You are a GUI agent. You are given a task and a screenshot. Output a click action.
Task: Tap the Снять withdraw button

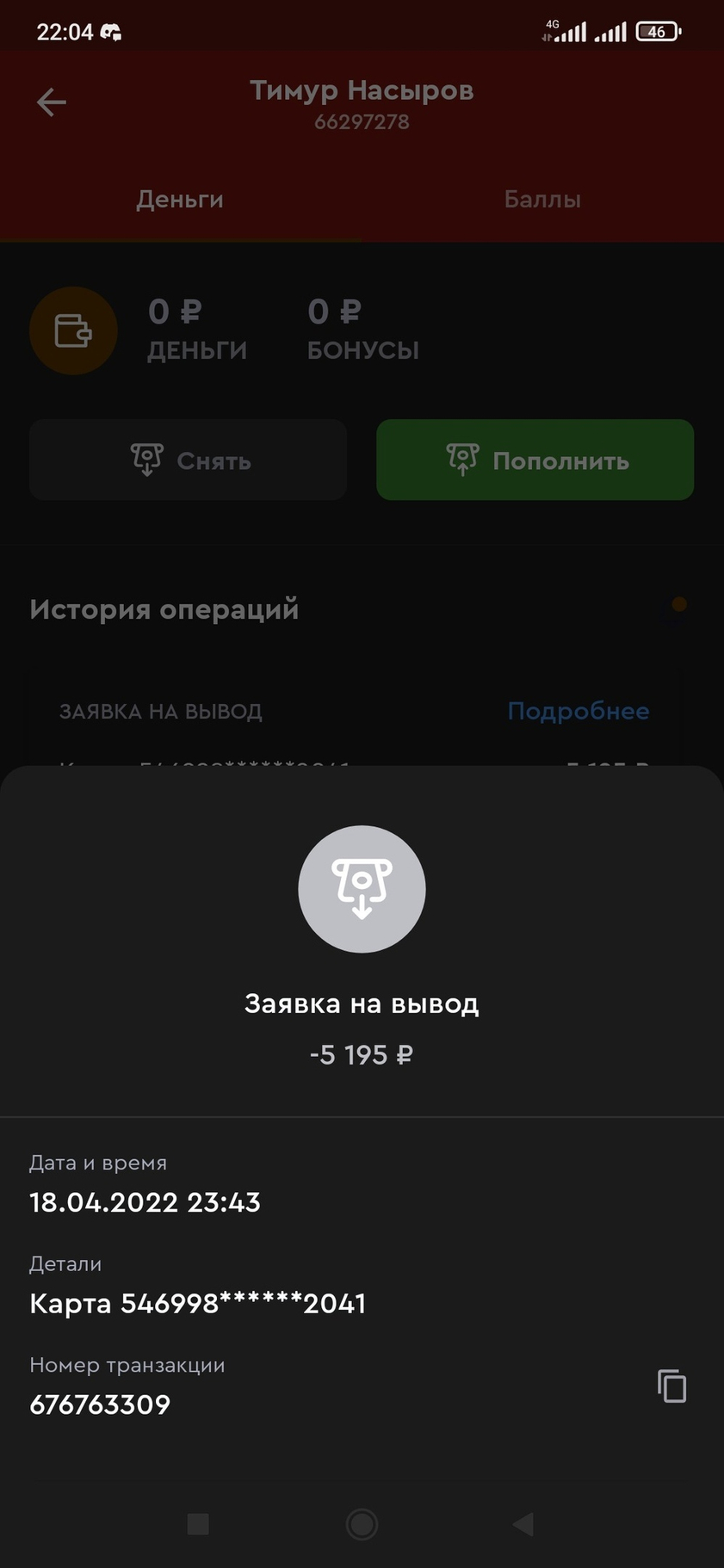point(188,460)
